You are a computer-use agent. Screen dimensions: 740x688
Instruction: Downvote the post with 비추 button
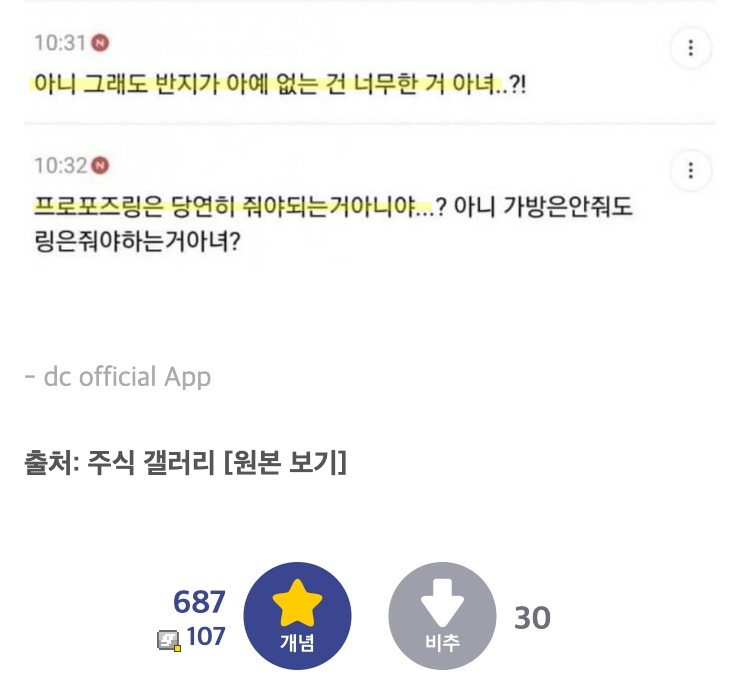(x=441, y=616)
